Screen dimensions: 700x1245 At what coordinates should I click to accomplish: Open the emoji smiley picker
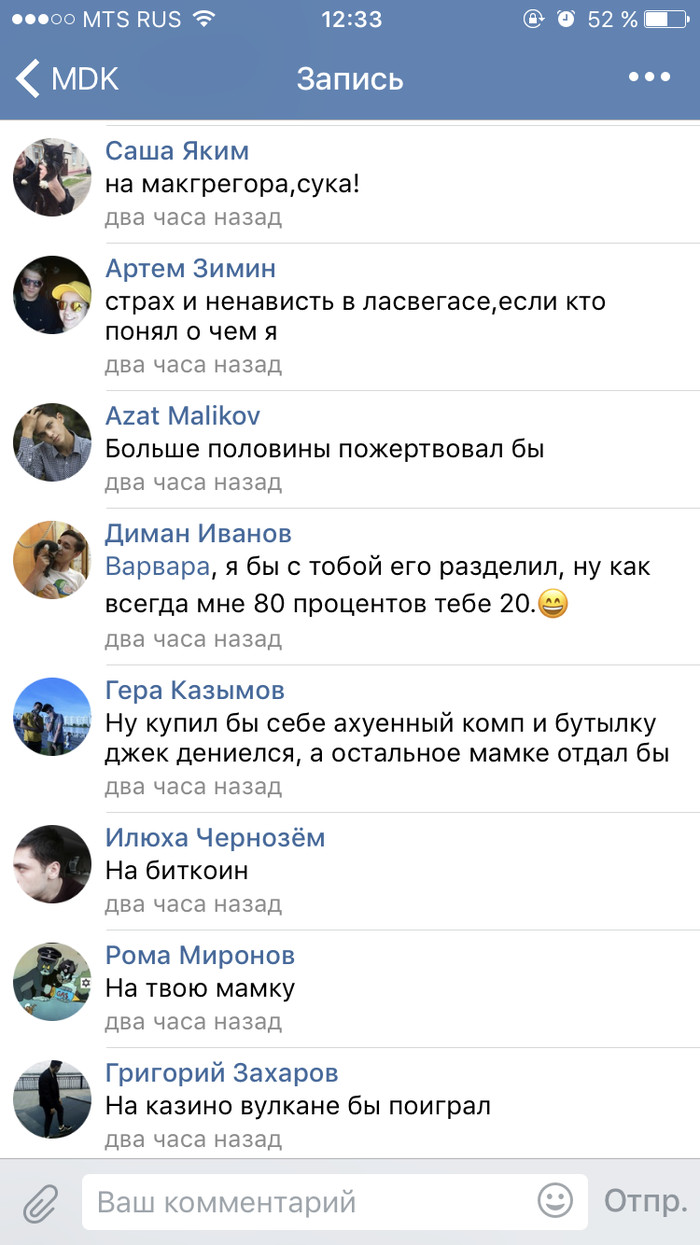coord(555,1200)
